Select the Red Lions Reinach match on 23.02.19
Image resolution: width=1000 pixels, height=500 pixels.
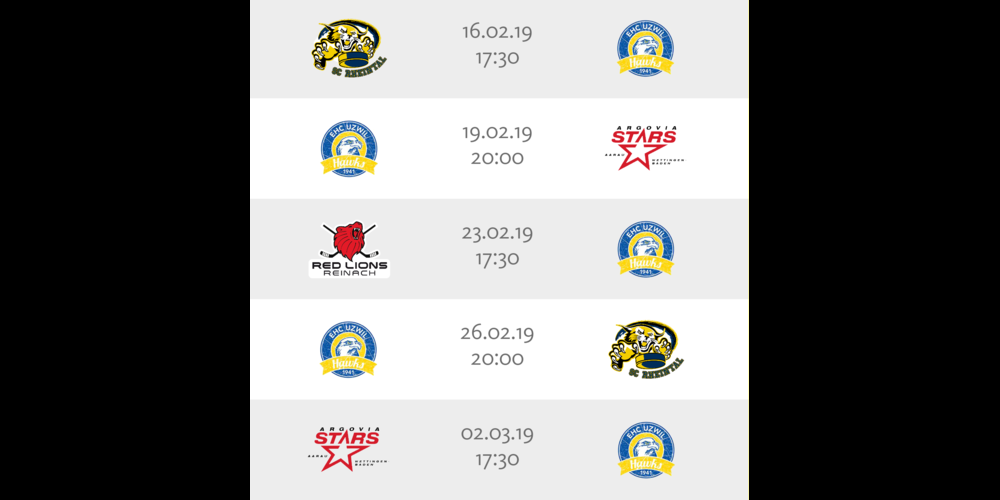click(x=497, y=246)
